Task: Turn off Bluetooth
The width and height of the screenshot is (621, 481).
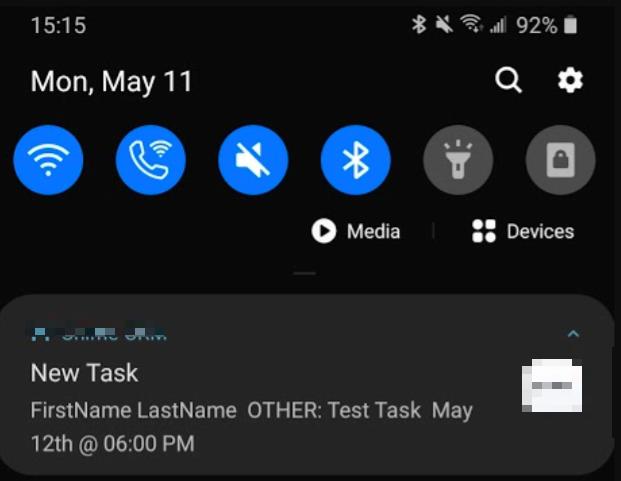Action: point(356,160)
